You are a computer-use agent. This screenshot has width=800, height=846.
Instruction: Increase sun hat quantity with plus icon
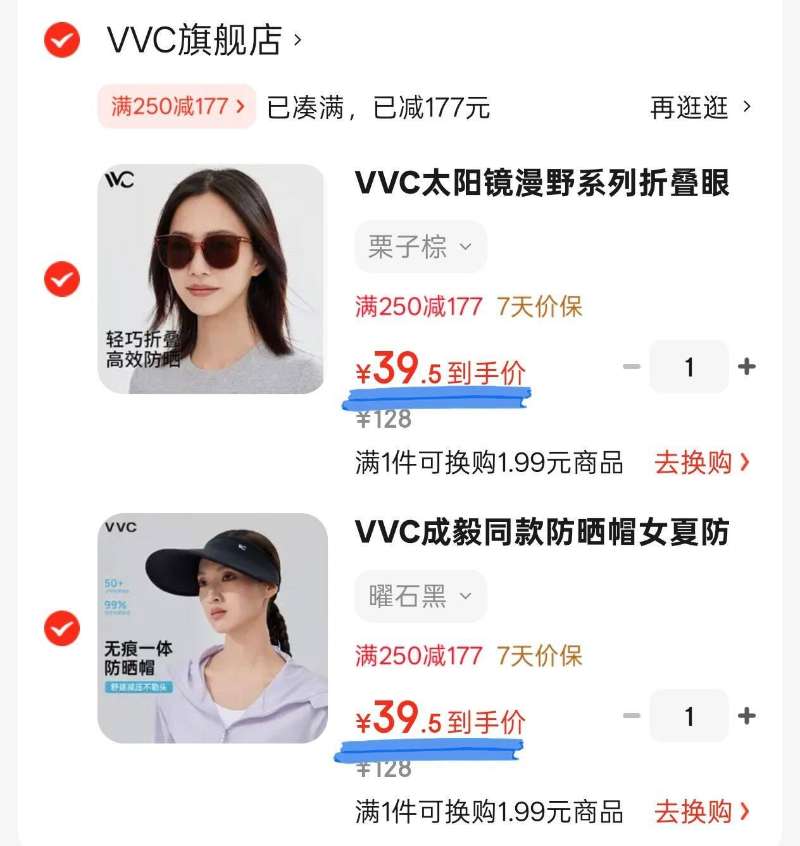(745, 717)
